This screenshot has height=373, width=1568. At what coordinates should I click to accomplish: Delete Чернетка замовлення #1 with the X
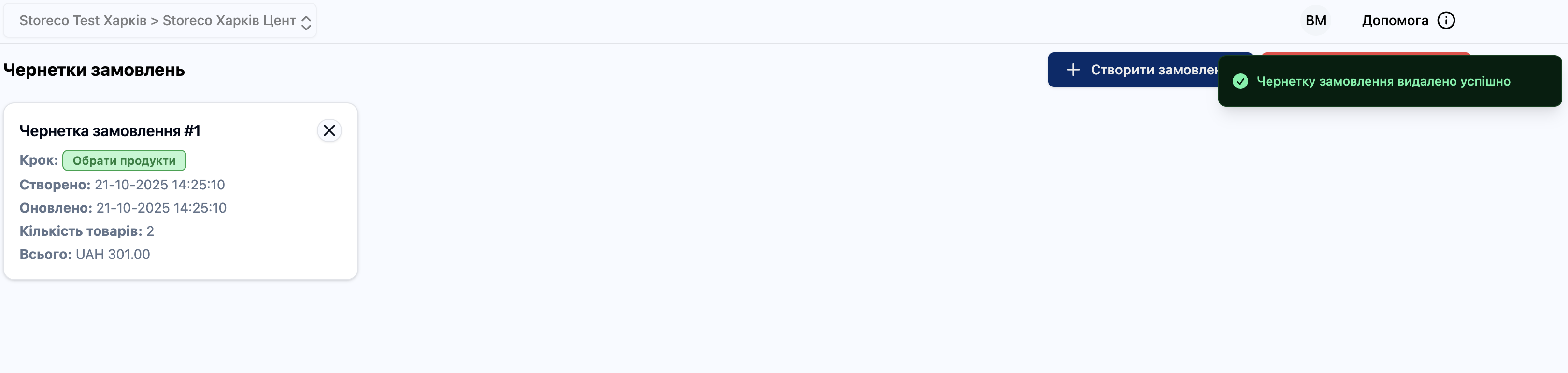(x=329, y=131)
